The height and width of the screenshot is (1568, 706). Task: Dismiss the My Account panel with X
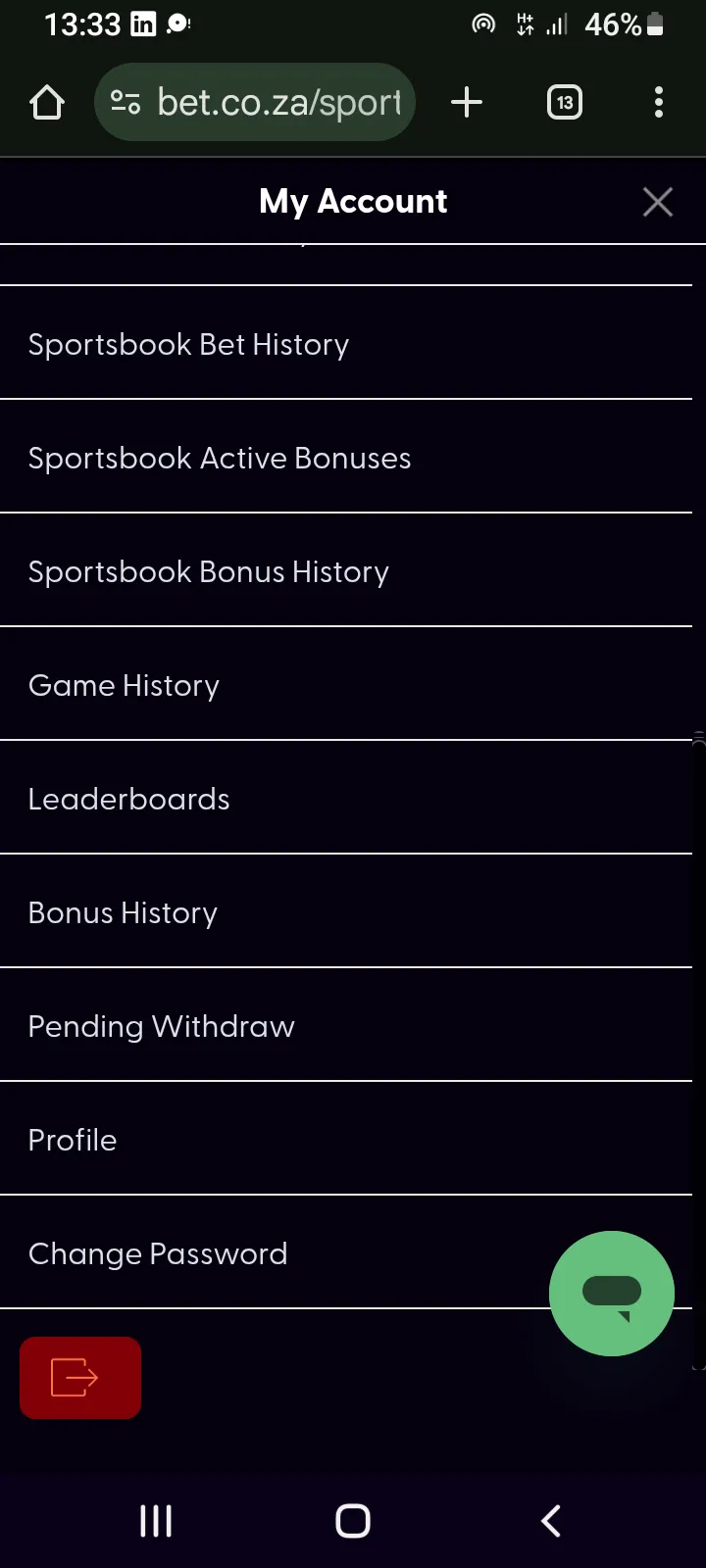pyautogui.click(x=657, y=201)
